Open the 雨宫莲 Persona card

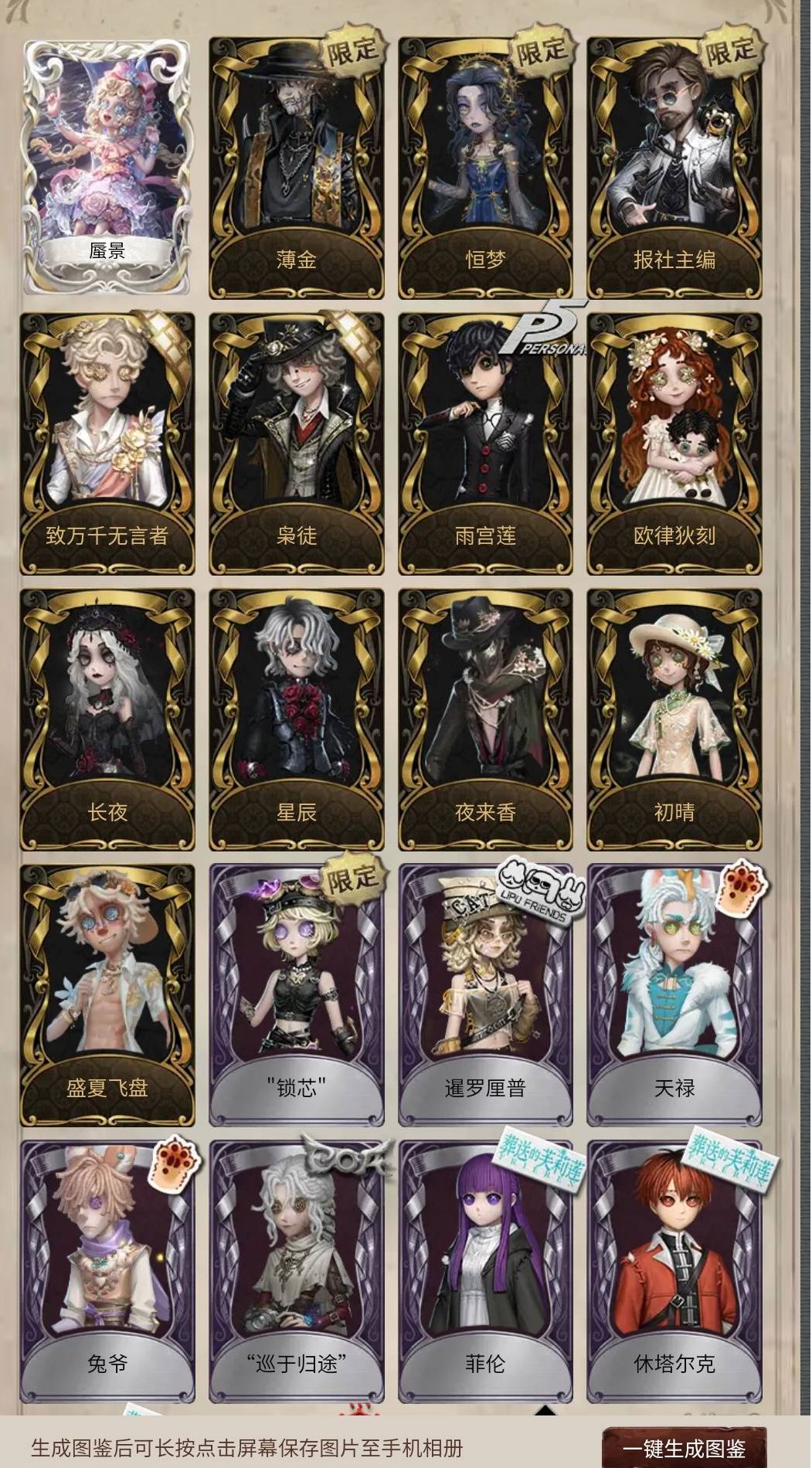[485, 444]
